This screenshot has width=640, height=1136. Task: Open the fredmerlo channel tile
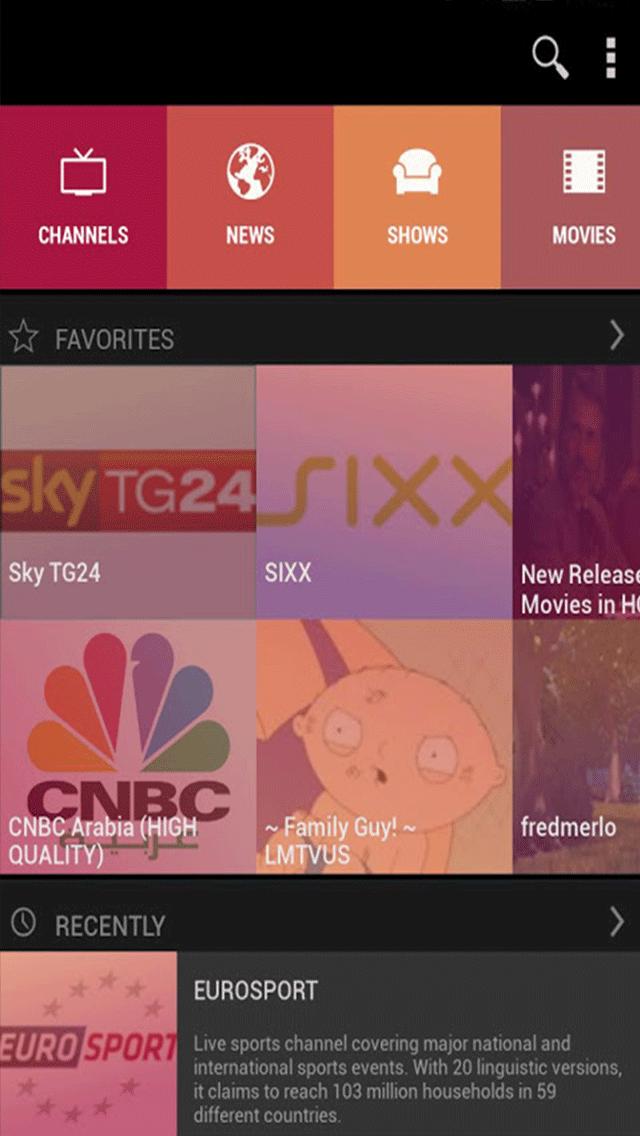tap(577, 746)
